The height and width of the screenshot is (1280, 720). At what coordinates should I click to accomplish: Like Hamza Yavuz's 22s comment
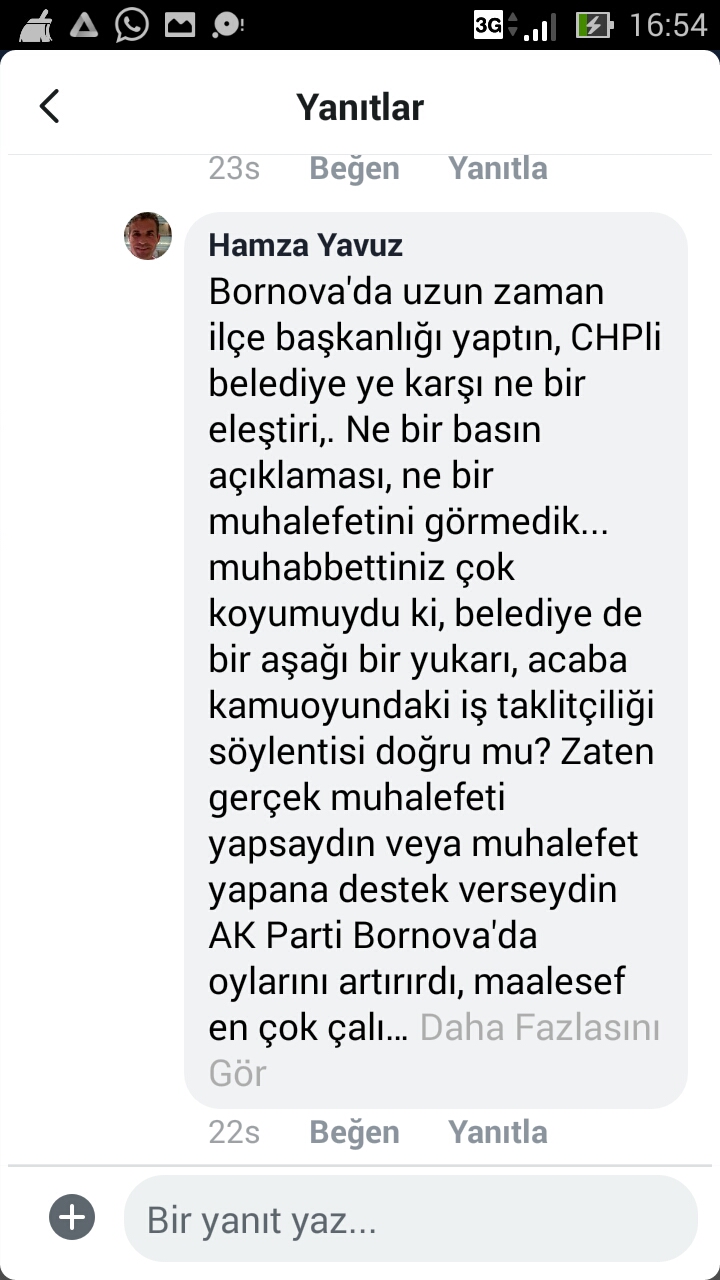pyautogui.click(x=354, y=1132)
